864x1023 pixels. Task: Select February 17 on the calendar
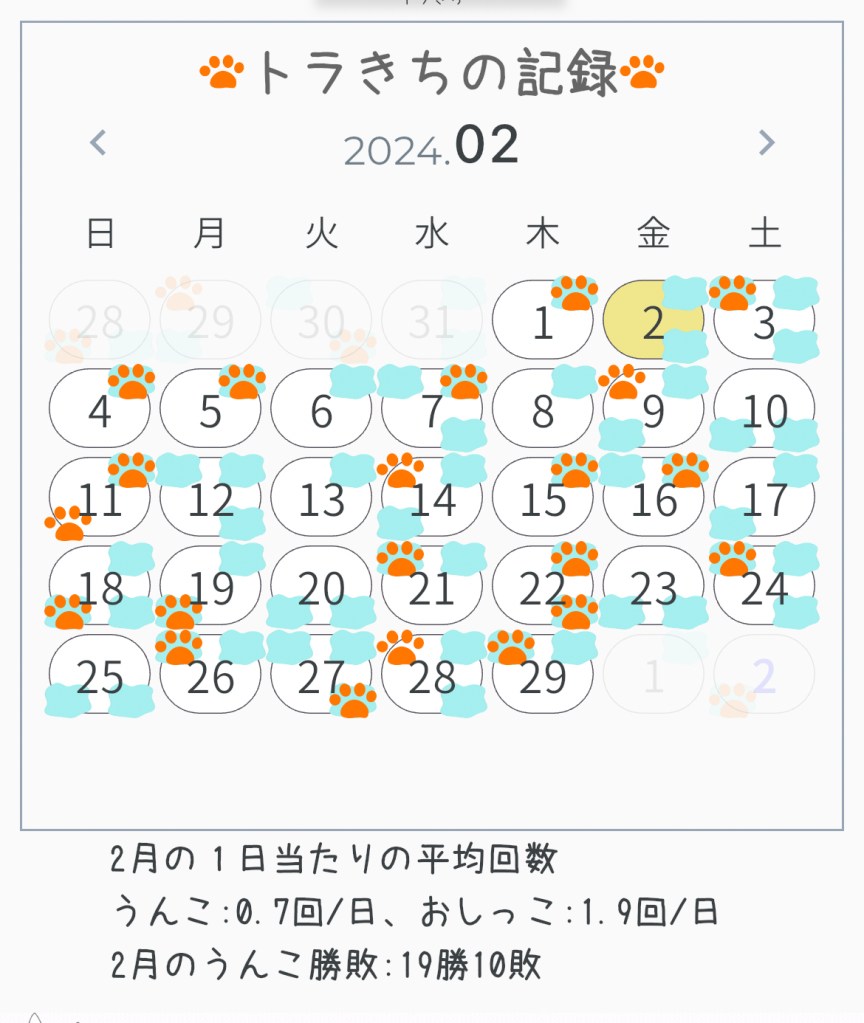pyautogui.click(x=764, y=497)
